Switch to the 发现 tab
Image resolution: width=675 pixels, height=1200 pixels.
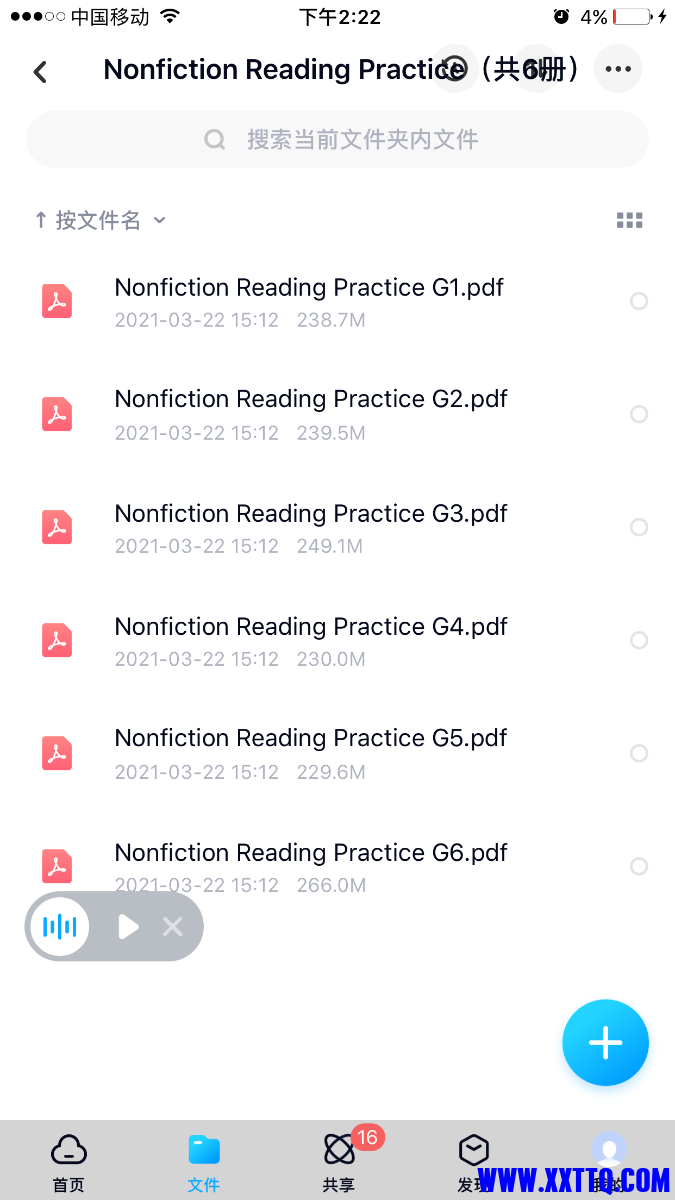472,1160
